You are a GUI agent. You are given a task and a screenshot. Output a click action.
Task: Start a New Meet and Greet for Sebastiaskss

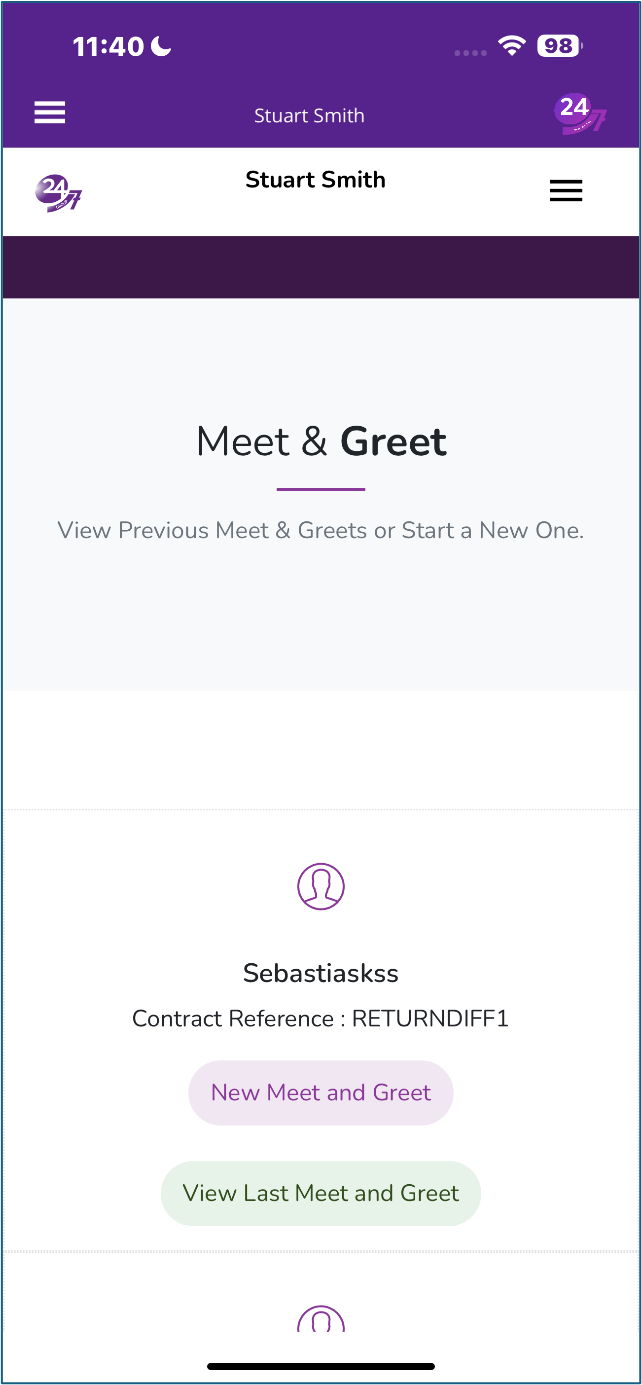[x=321, y=1093]
